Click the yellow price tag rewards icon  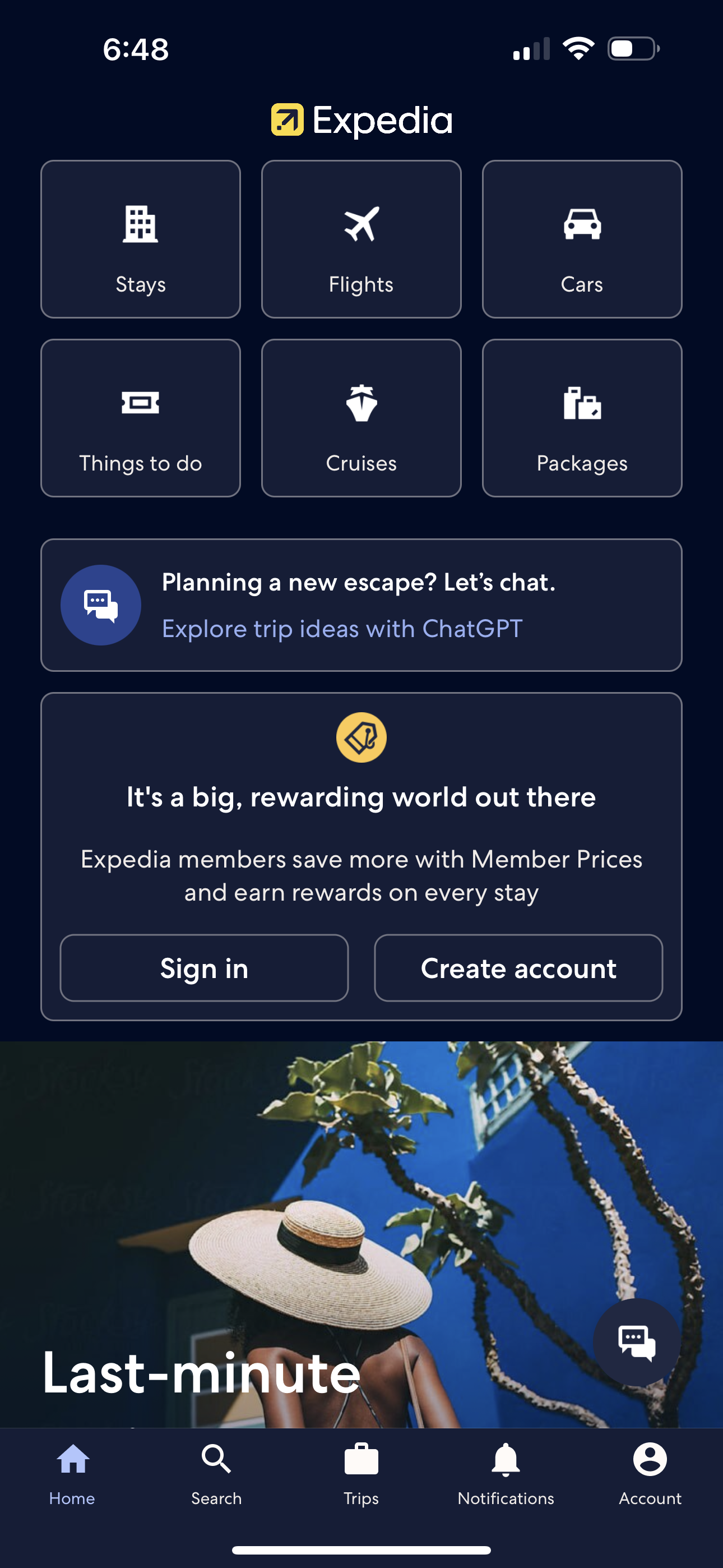tap(361, 736)
